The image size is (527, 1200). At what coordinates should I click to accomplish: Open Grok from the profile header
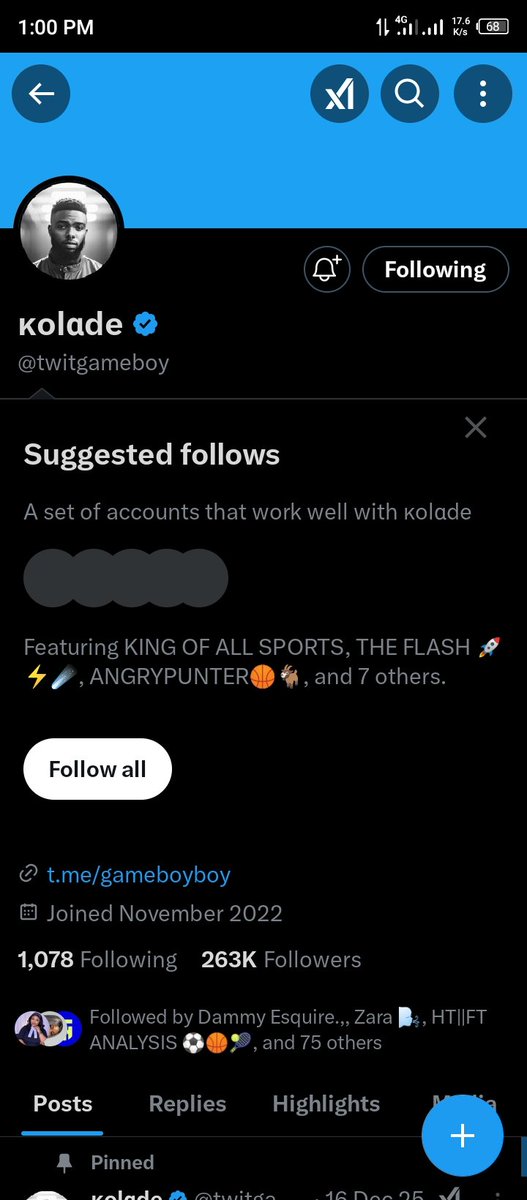(x=339, y=94)
